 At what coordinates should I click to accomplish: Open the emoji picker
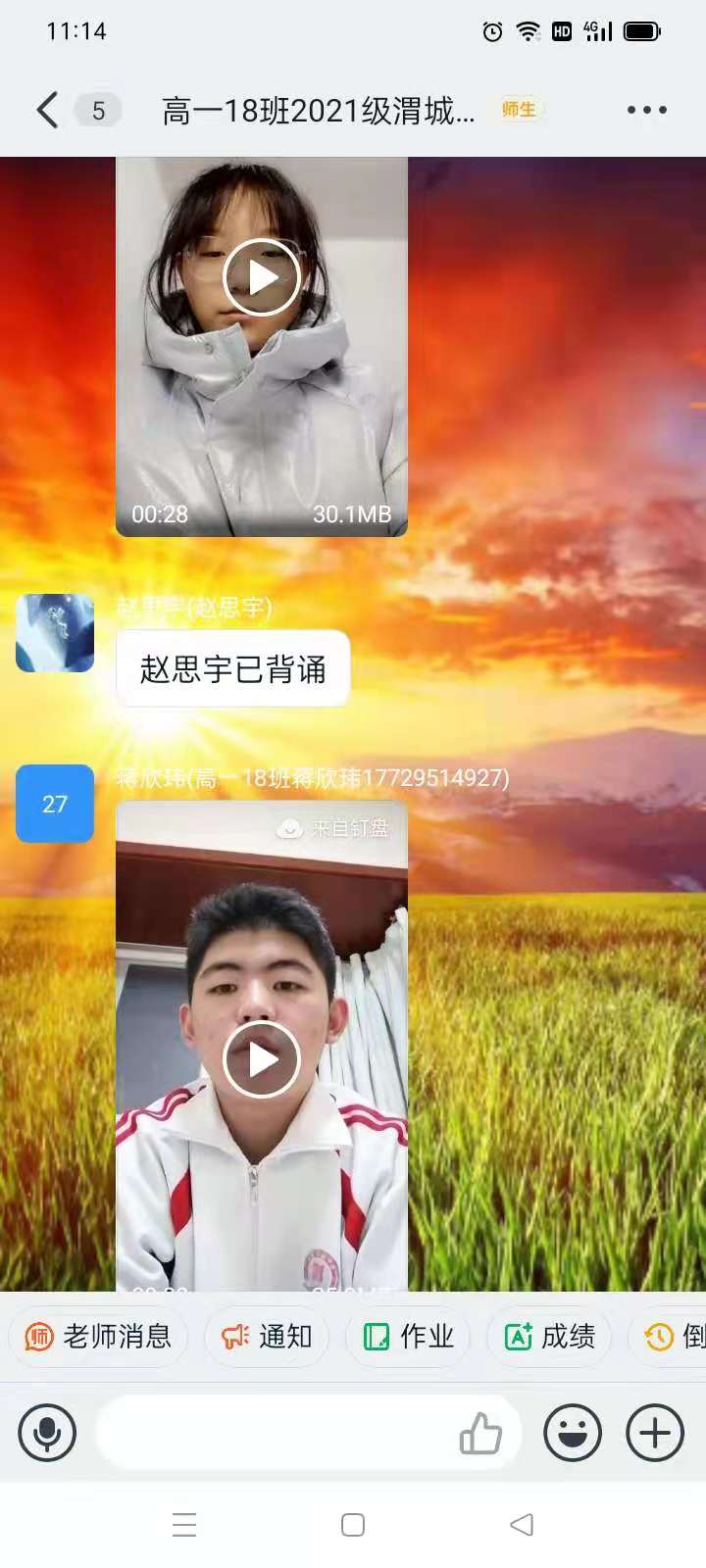[573, 1433]
